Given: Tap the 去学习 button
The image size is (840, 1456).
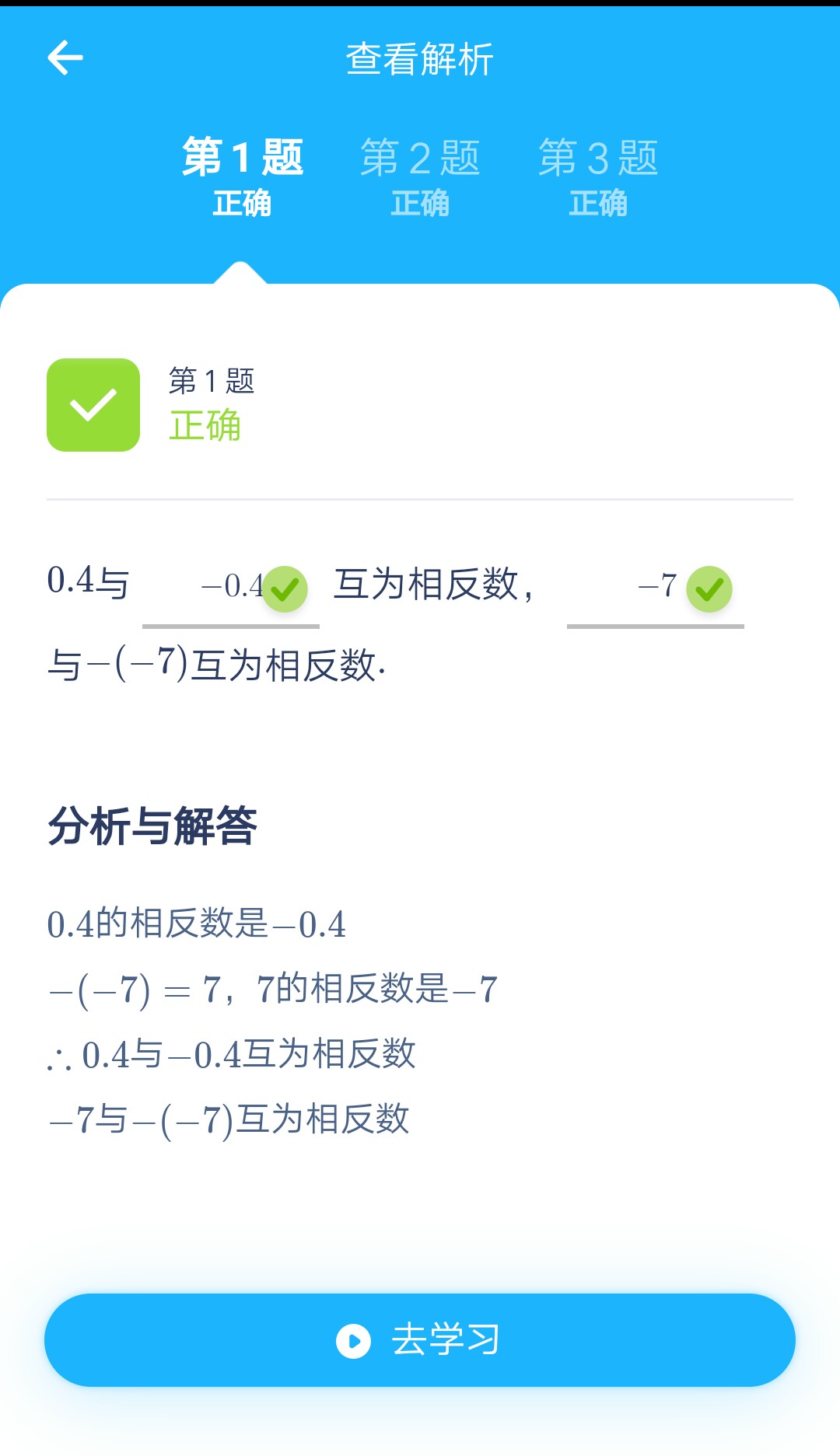Looking at the screenshot, I should 420,1340.
